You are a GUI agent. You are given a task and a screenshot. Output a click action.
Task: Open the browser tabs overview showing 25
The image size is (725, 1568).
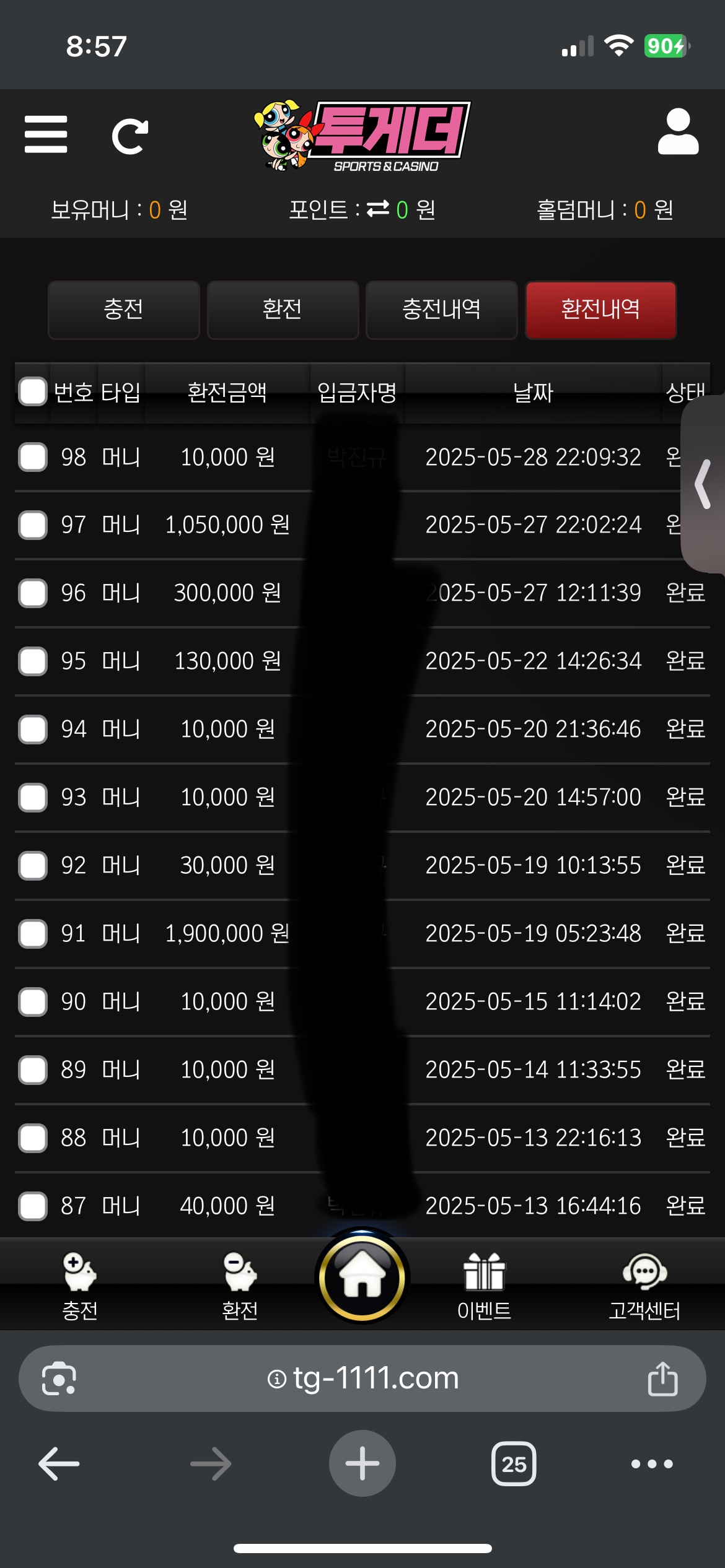(514, 1464)
